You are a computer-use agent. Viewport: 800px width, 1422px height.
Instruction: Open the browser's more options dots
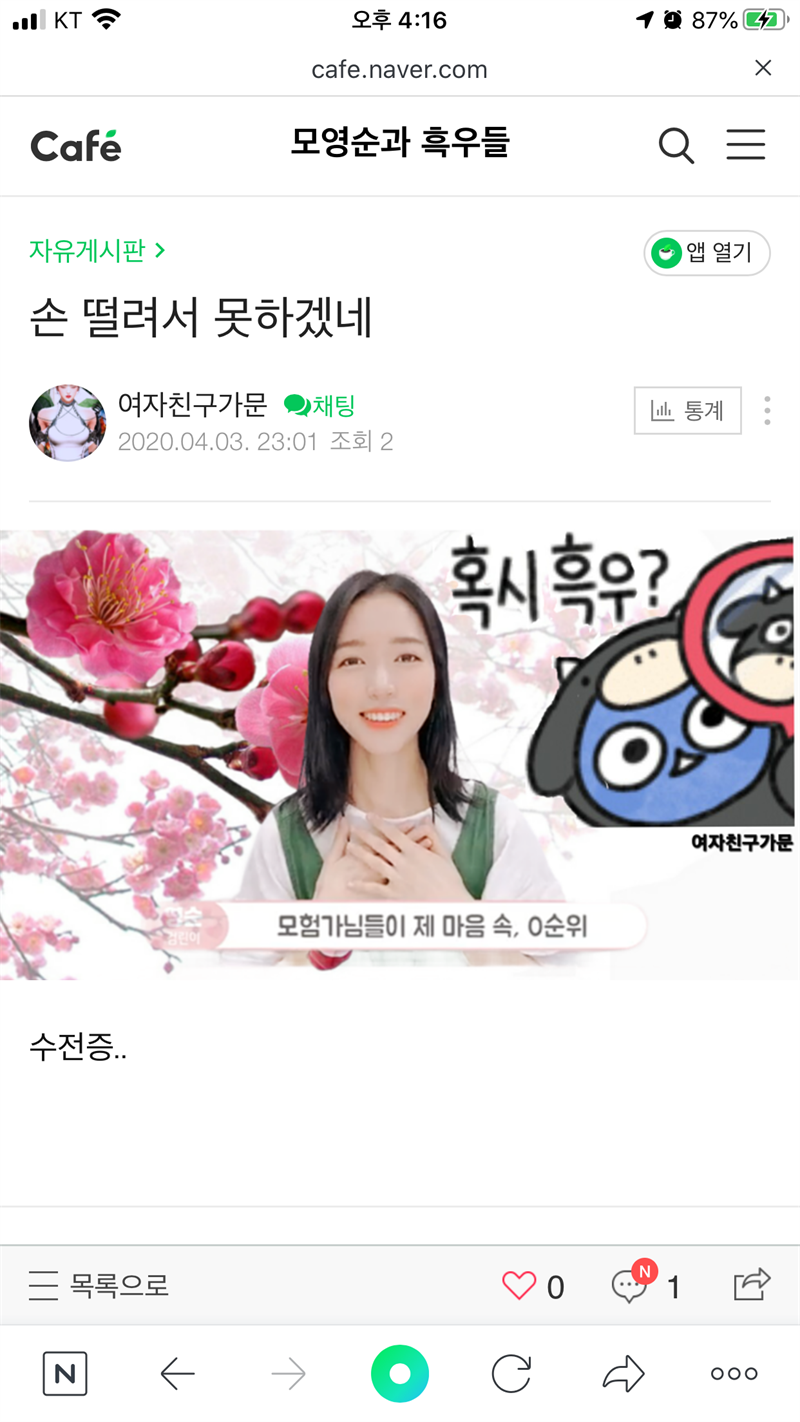point(734,1374)
